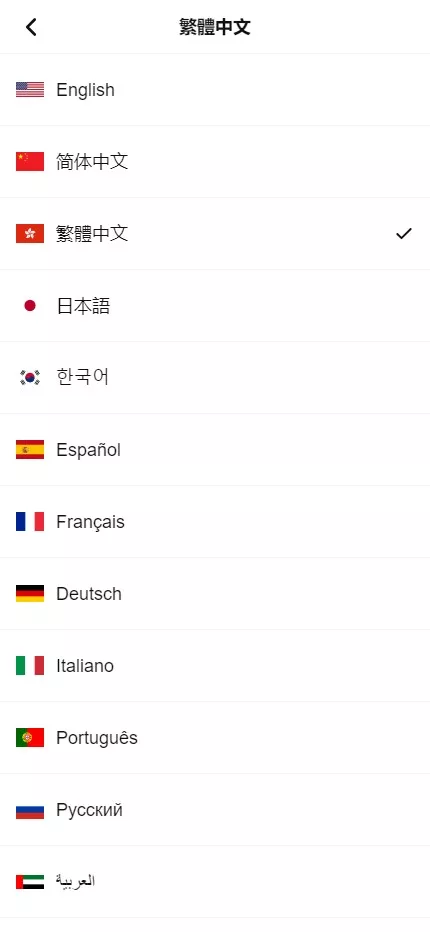The image size is (430, 932).
Task: Switch to Русский language
Action: [x=215, y=809]
